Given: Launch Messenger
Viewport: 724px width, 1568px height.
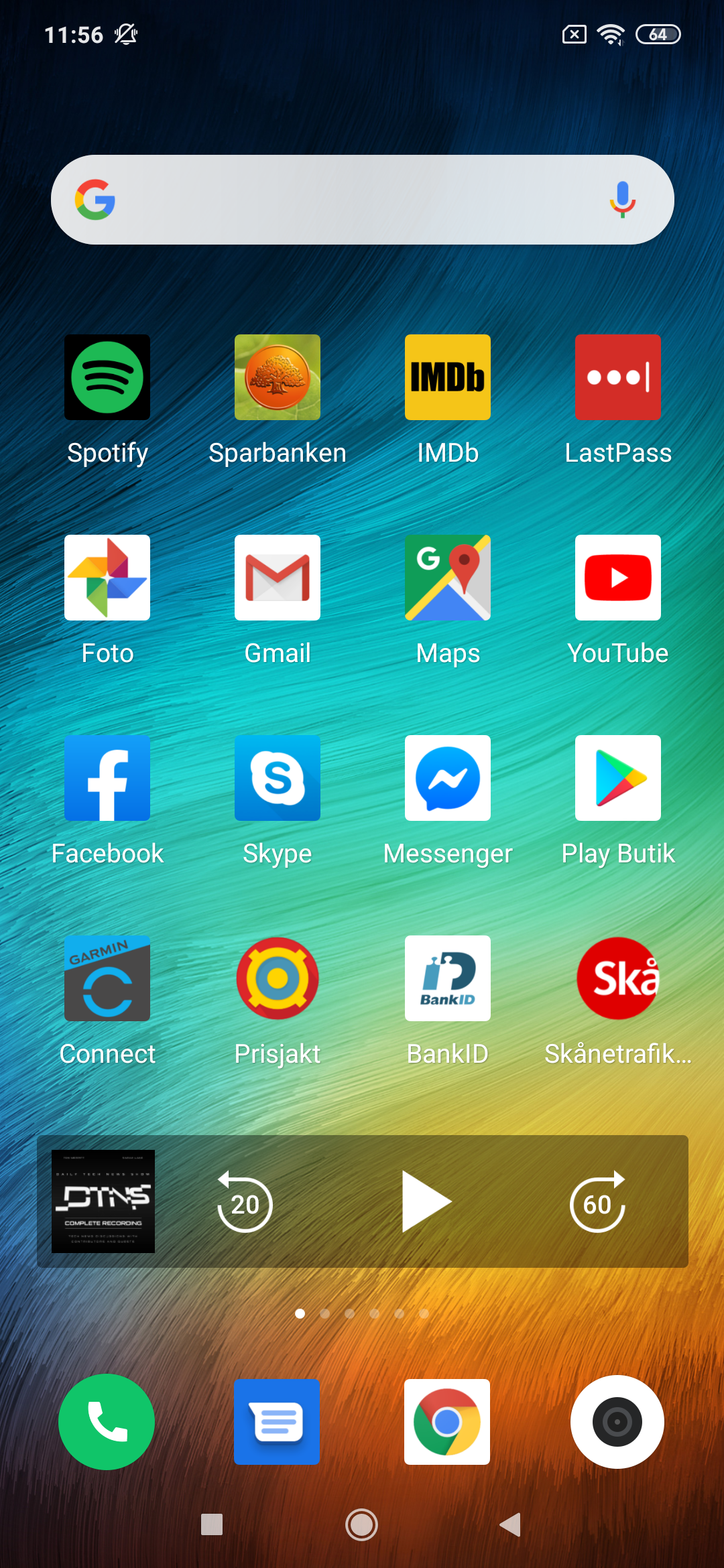Looking at the screenshot, I should tap(448, 778).
